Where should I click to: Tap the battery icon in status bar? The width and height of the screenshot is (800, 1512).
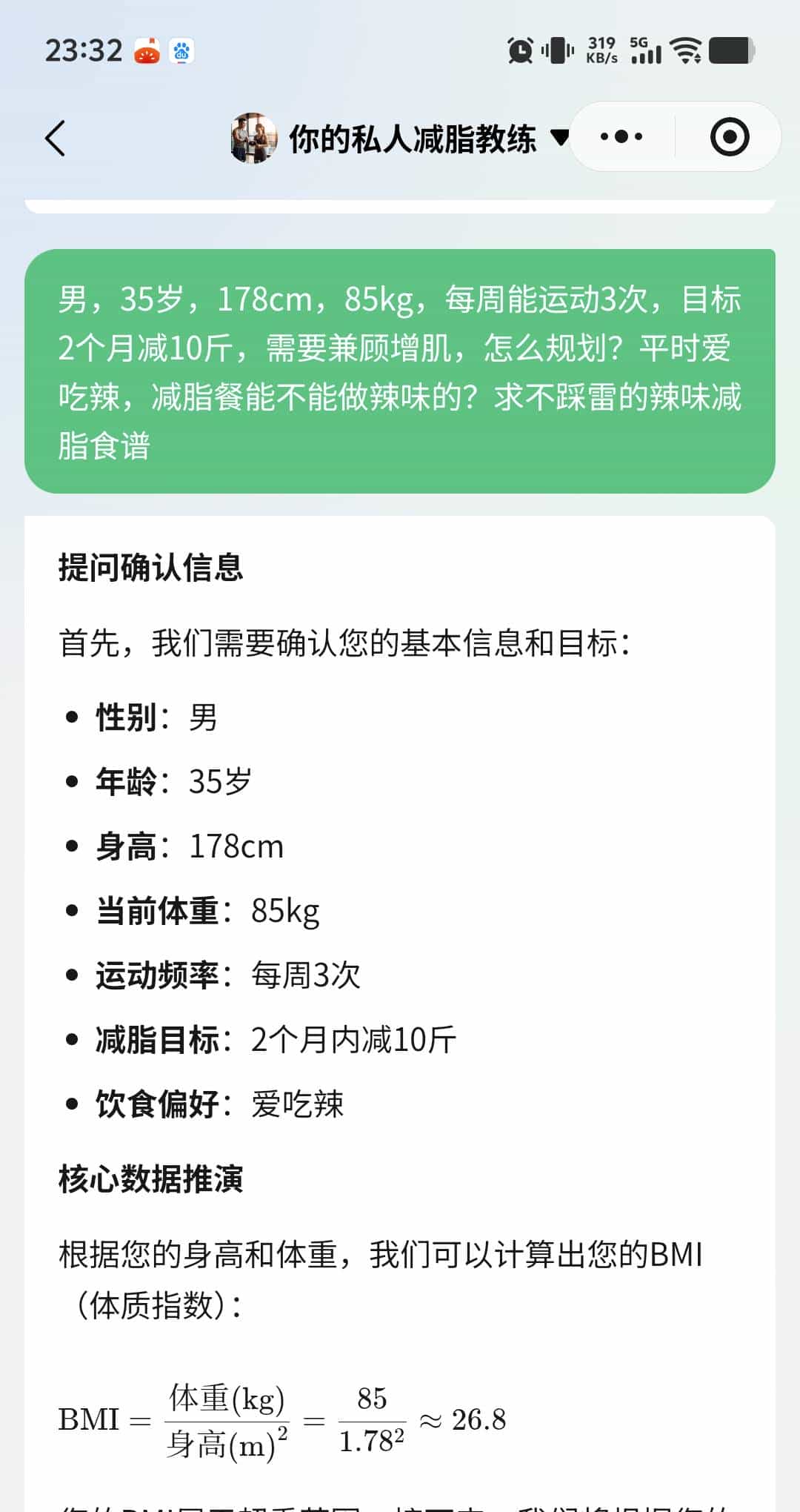tap(726, 50)
